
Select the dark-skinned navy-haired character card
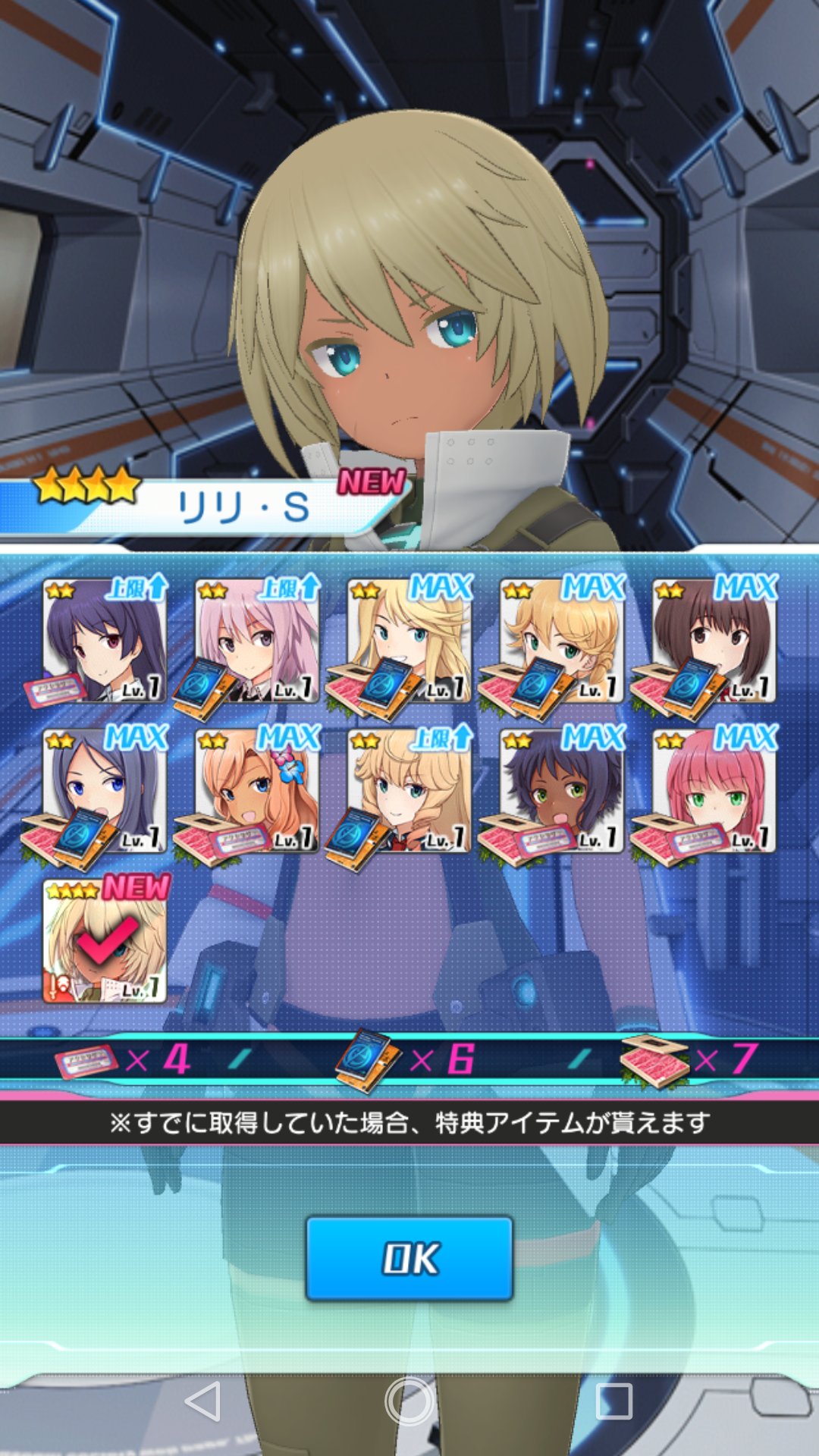pyautogui.click(x=561, y=791)
